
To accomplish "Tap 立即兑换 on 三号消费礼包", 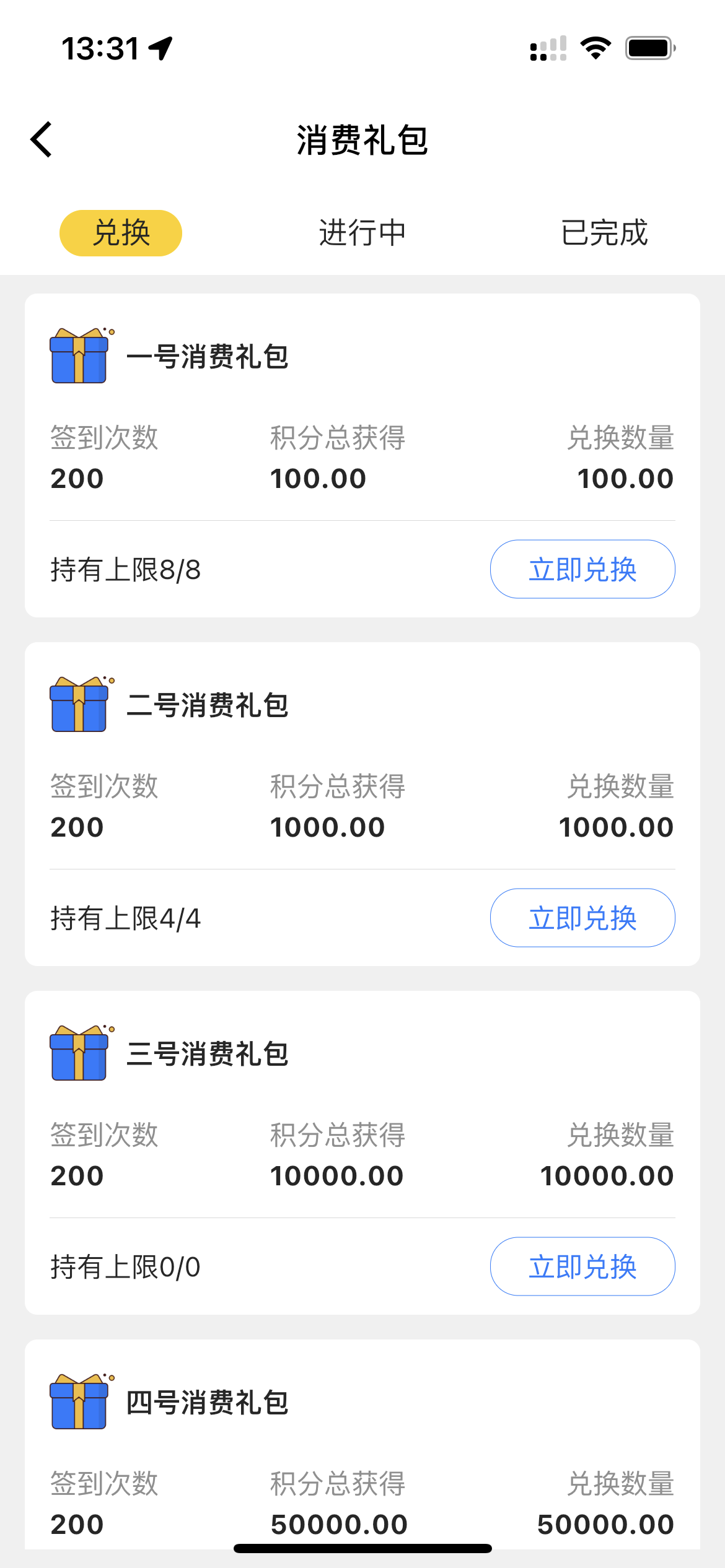I will point(582,1266).
